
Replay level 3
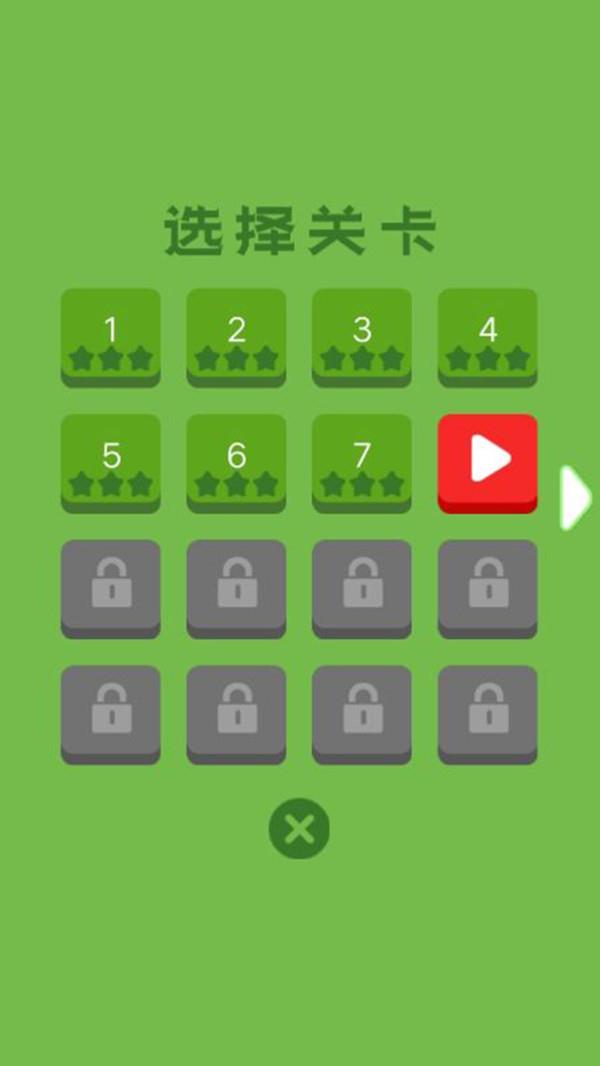pyautogui.click(x=362, y=337)
